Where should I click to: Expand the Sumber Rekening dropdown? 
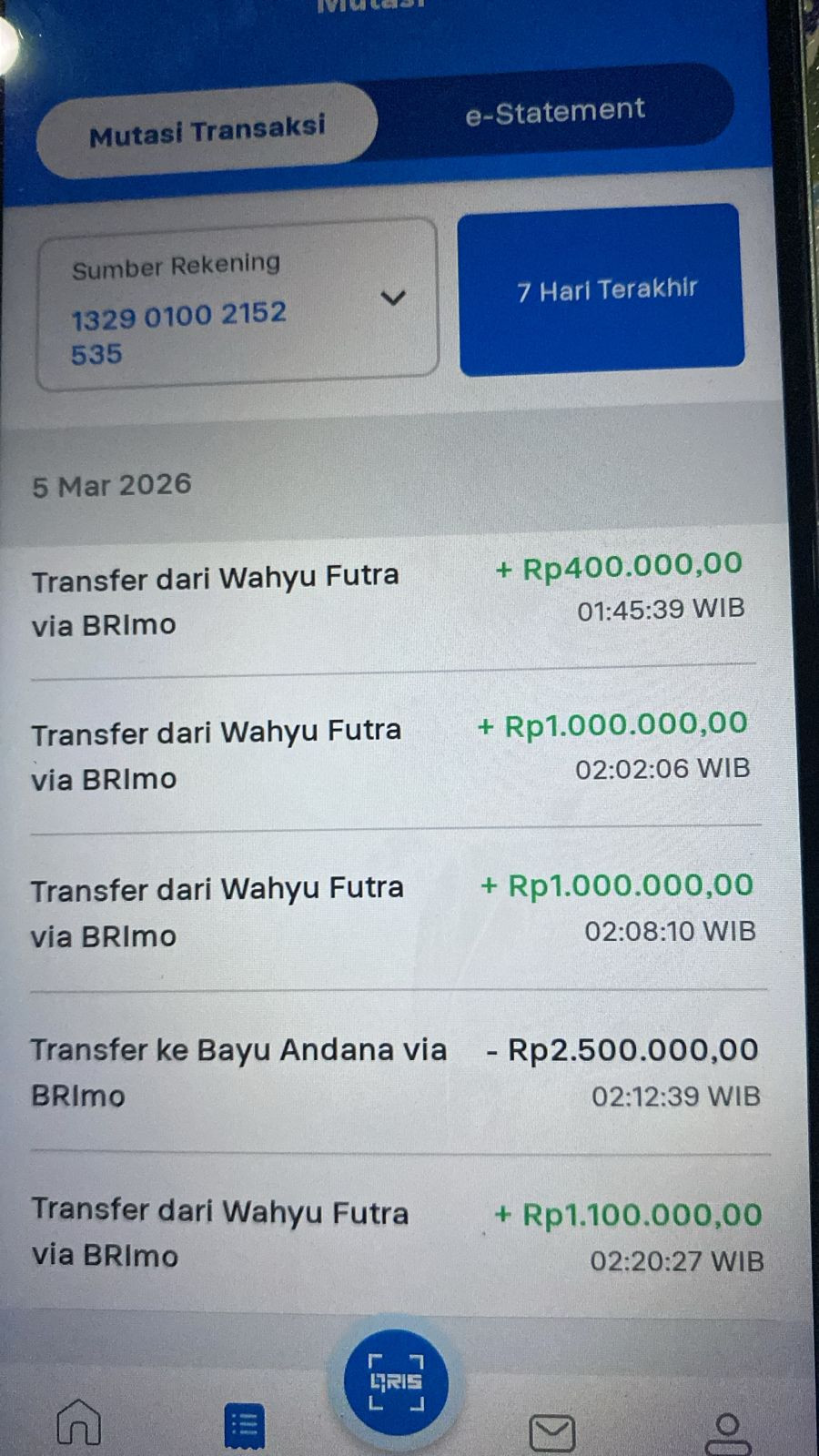tap(238, 305)
